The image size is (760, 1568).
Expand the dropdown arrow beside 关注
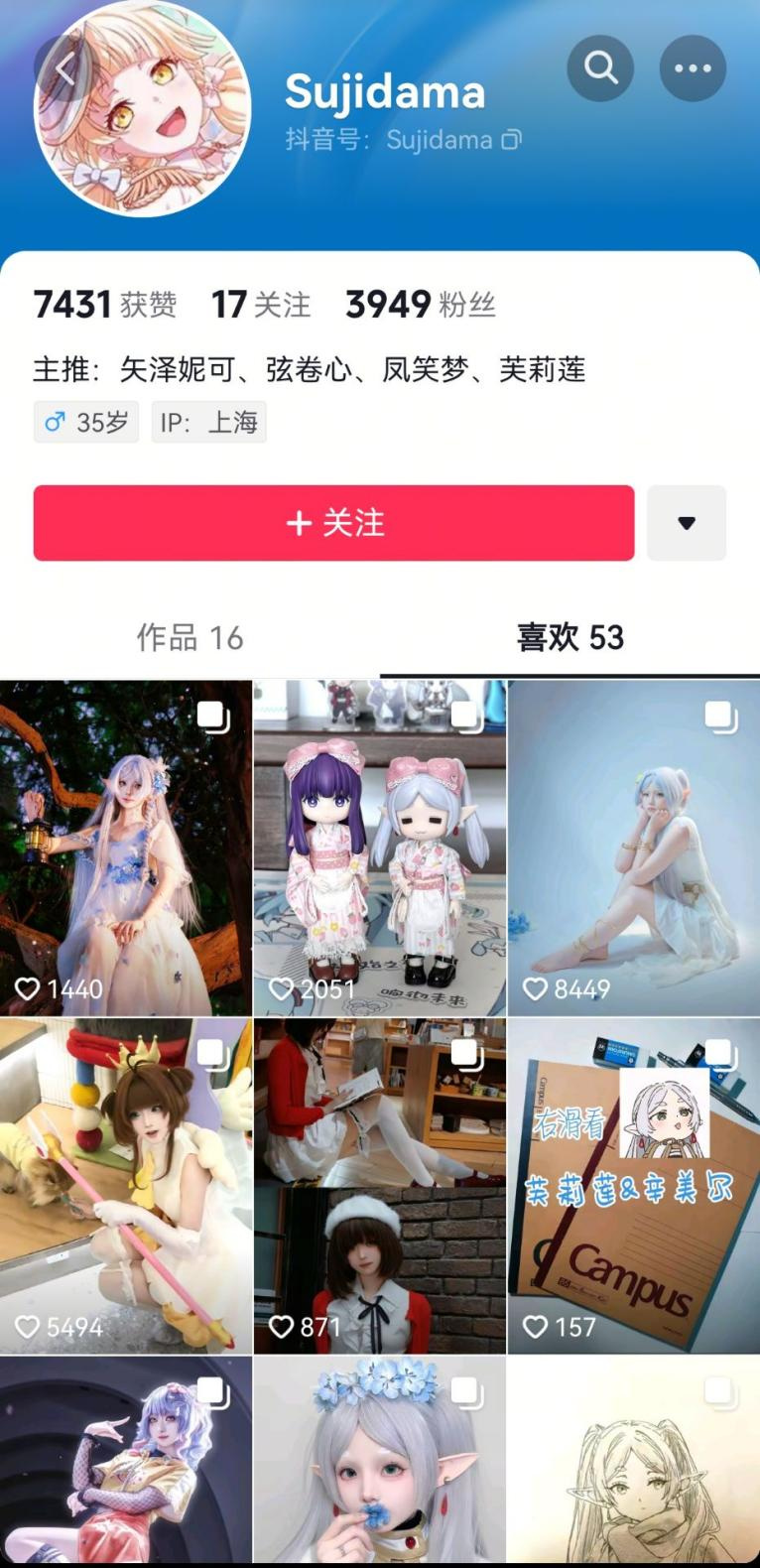pos(687,523)
